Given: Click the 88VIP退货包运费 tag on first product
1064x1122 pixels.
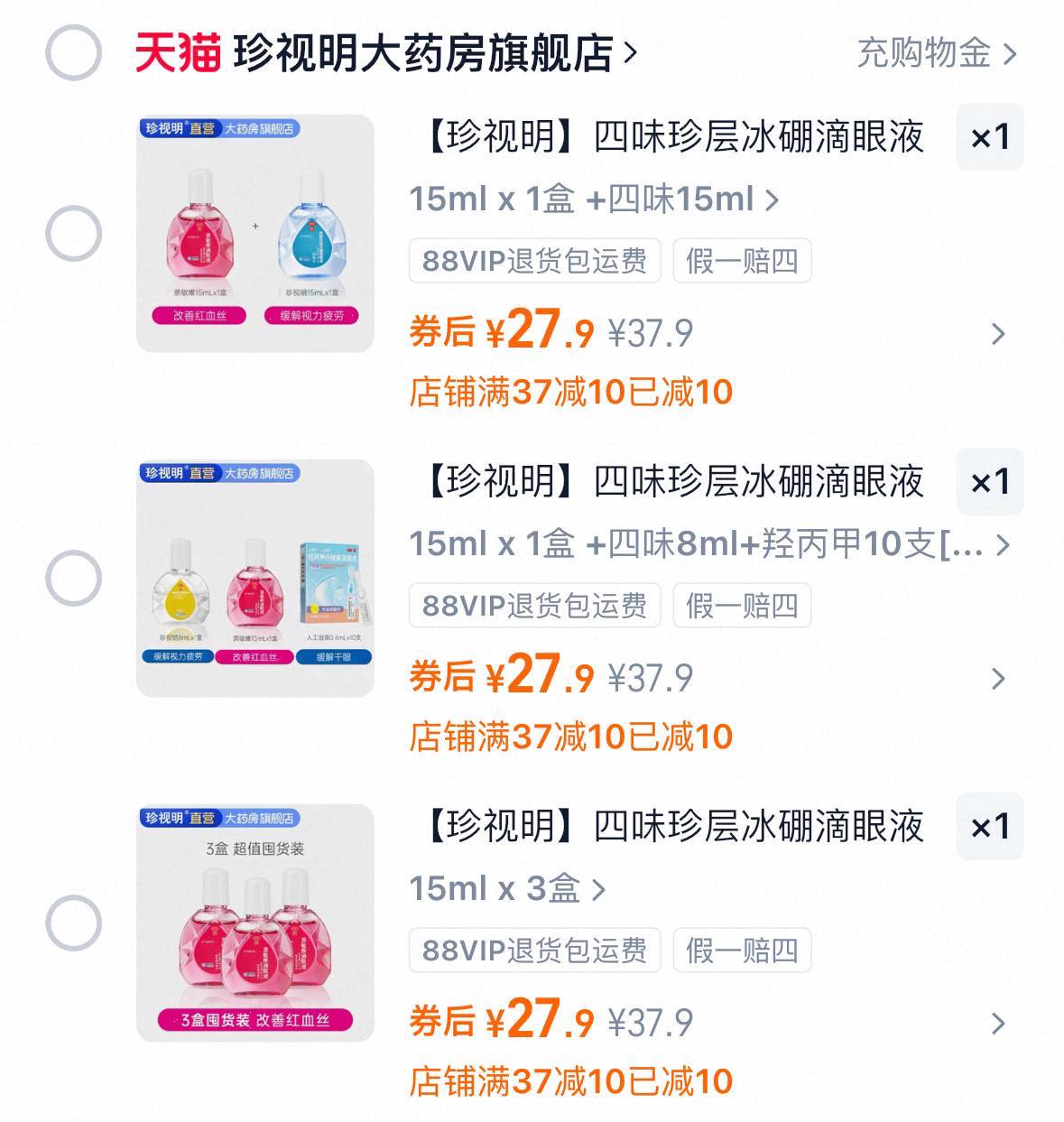Looking at the screenshot, I should click(535, 260).
